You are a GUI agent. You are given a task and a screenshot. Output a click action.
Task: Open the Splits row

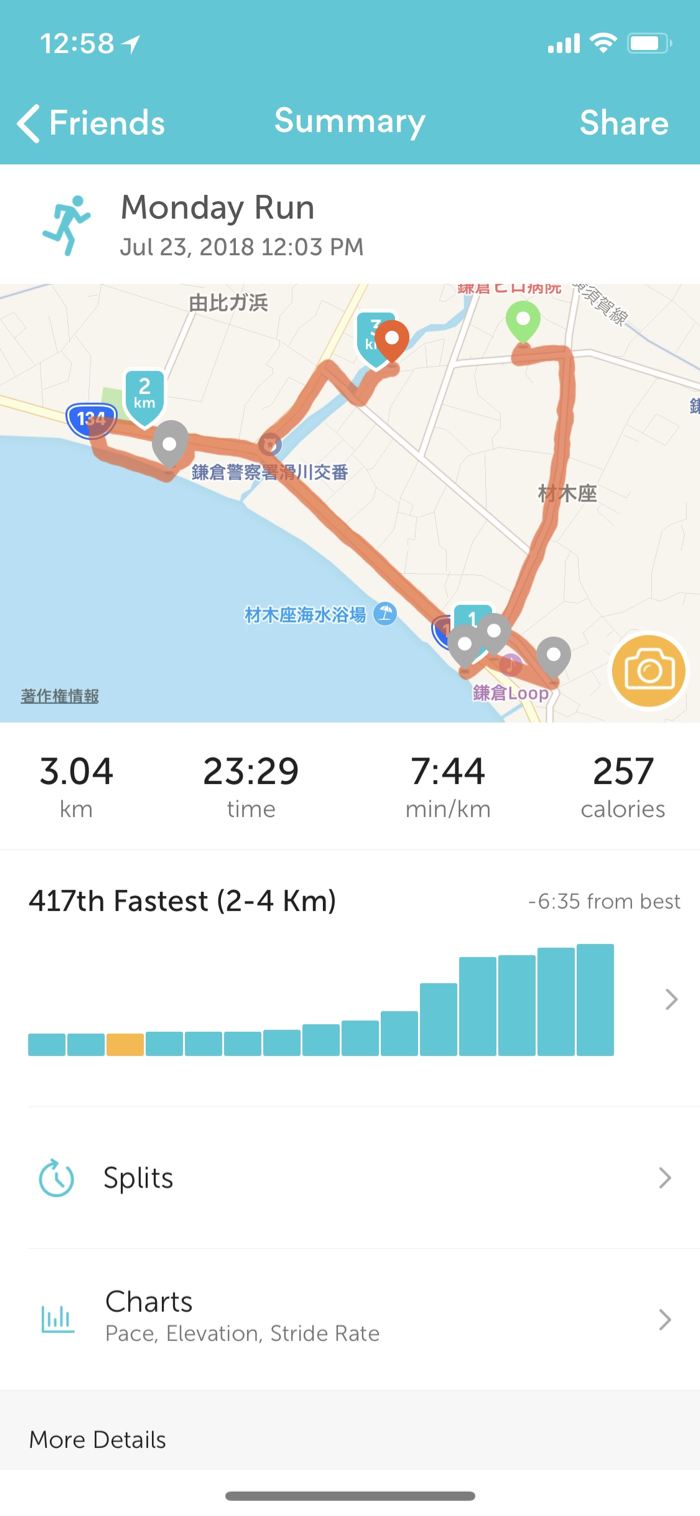click(350, 1178)
